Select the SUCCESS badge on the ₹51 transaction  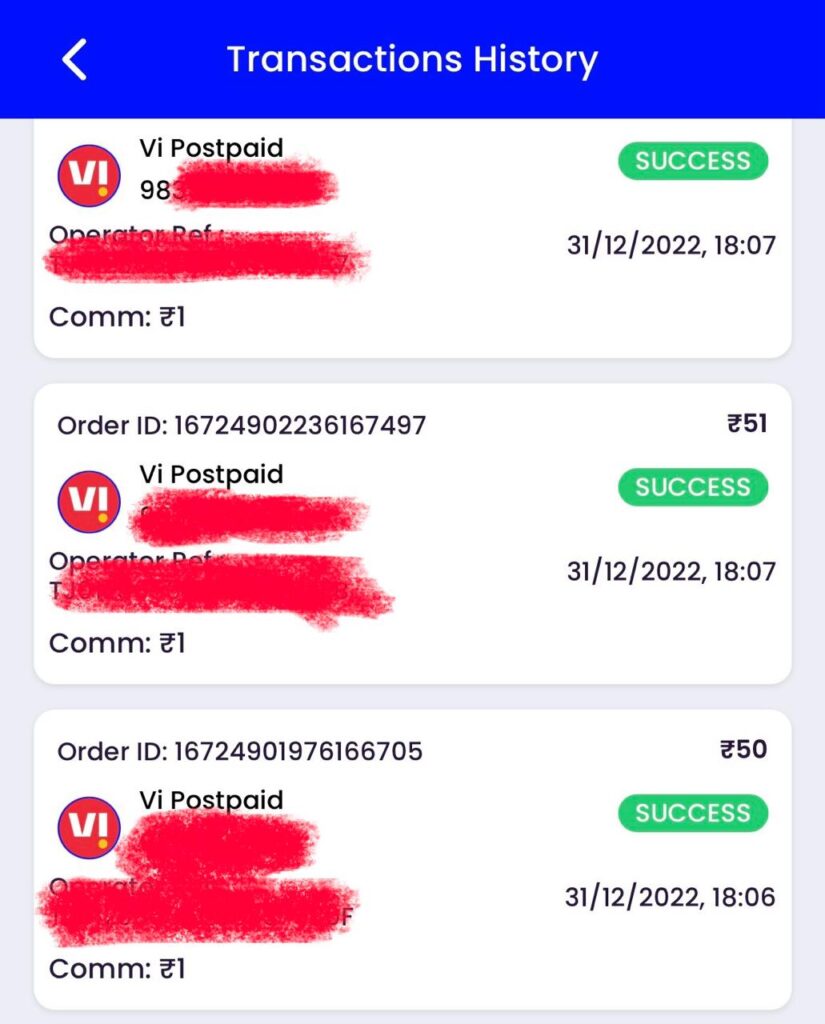(x=693, y=487)
